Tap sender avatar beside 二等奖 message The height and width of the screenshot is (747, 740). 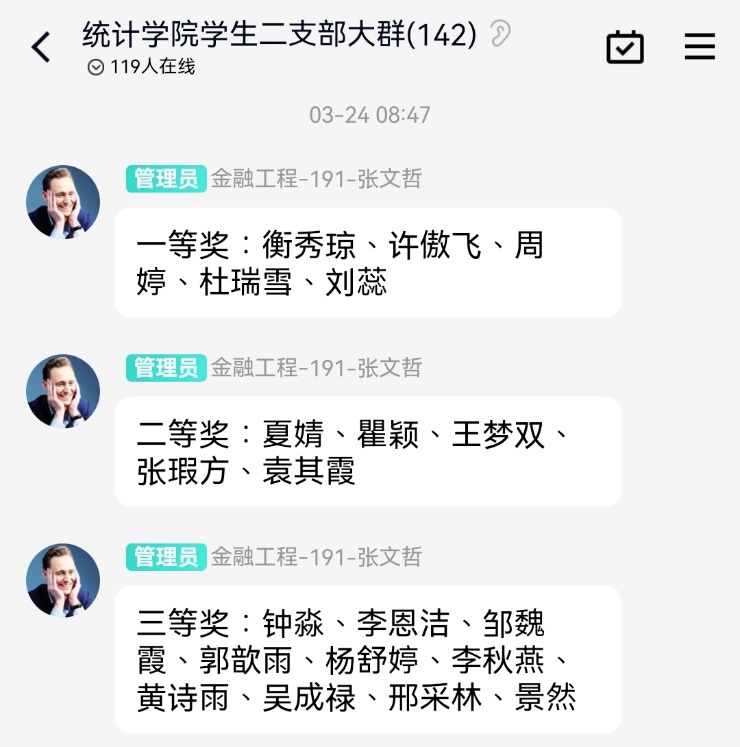63,391
